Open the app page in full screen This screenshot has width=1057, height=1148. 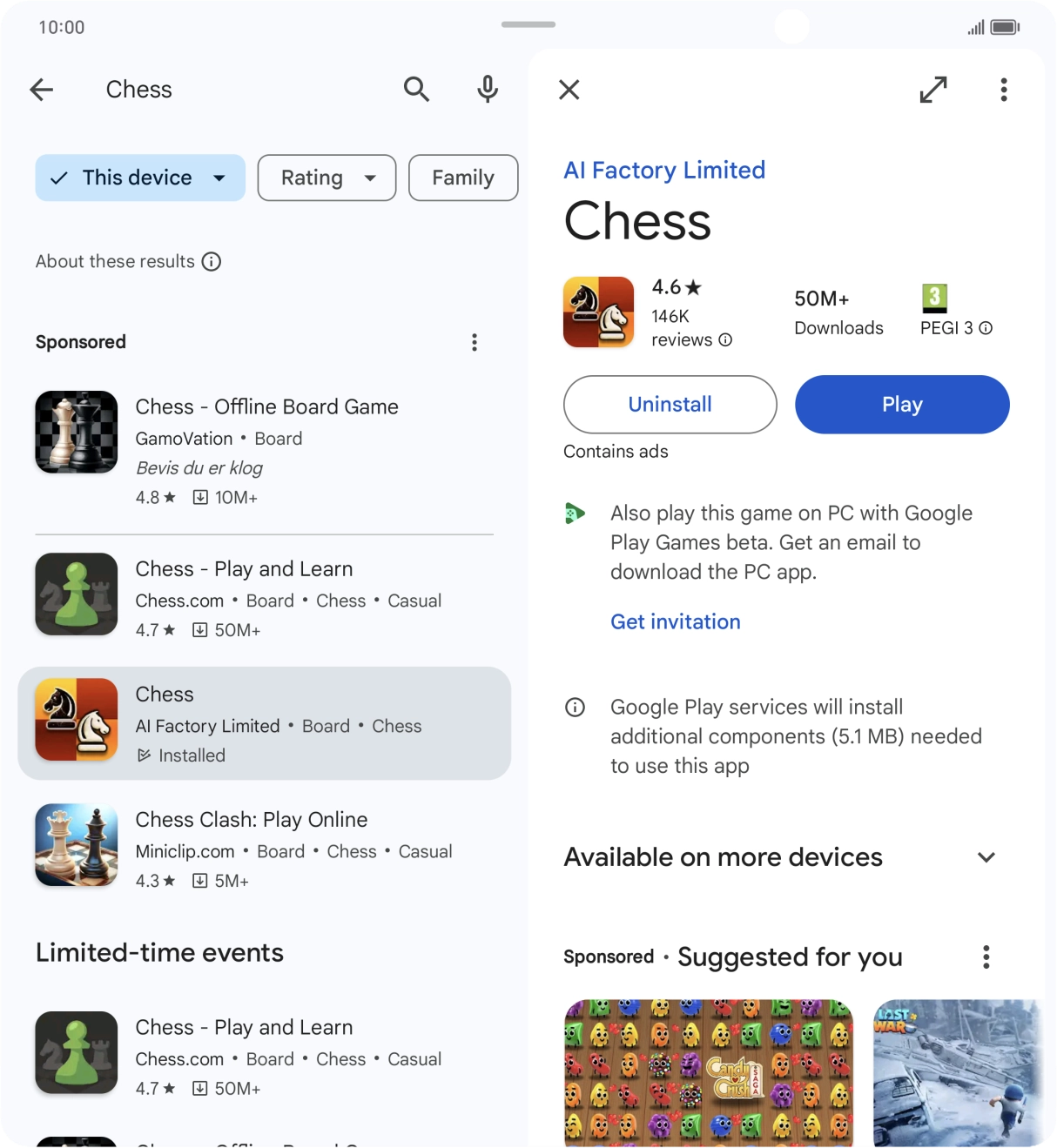[x=933, y=90]
